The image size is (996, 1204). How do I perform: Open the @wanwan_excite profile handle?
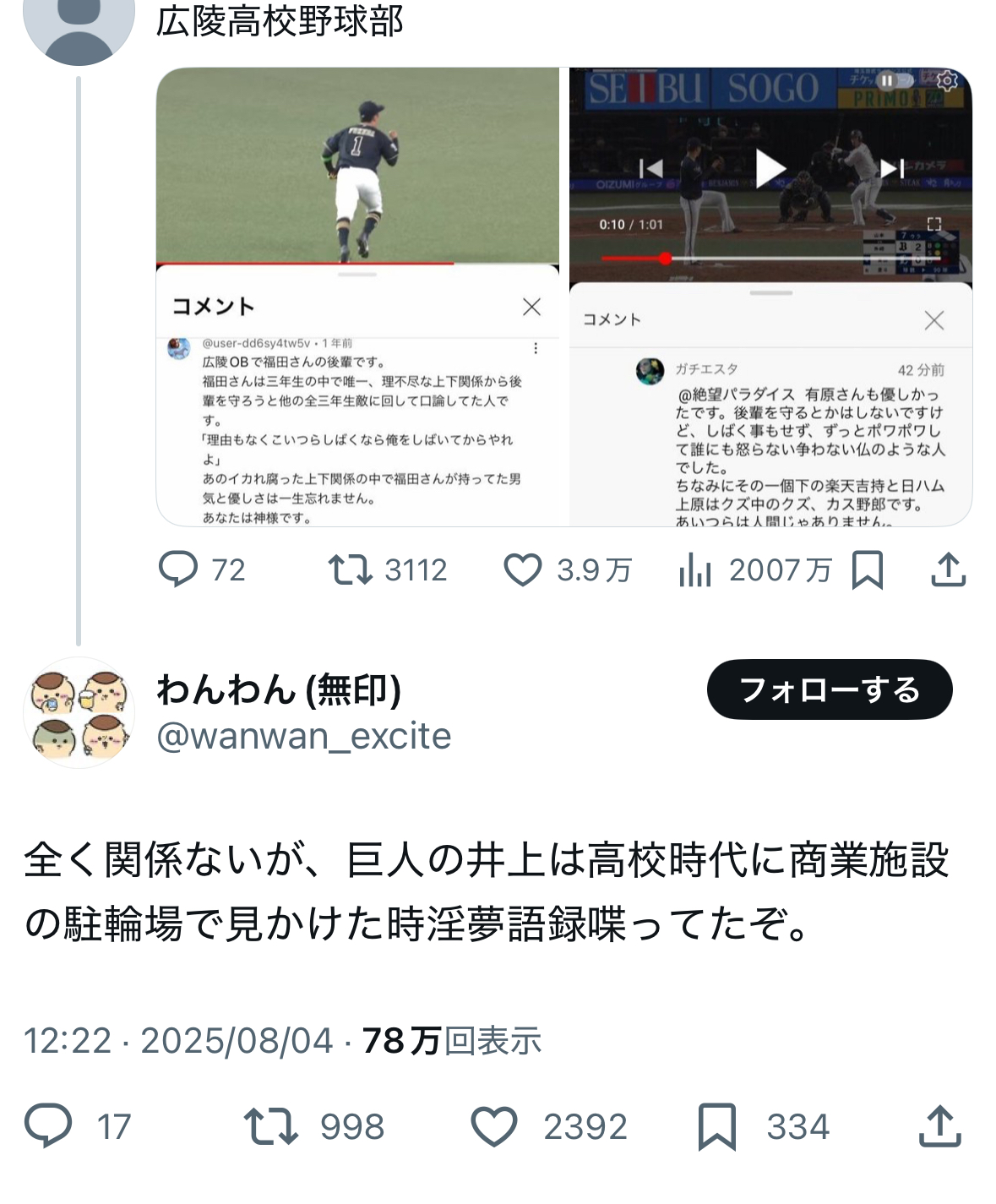click(304, 736)
